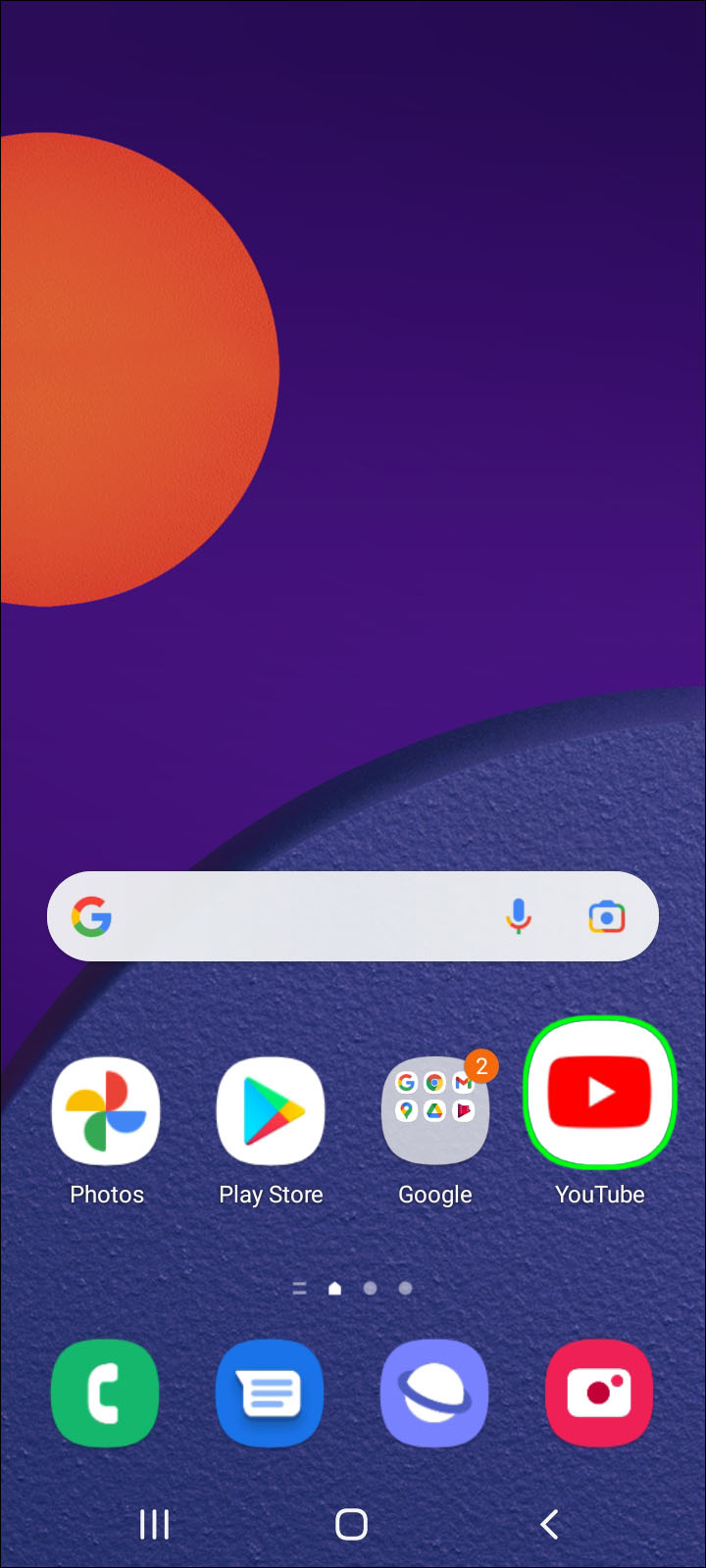Open the recent apps button
This screenshot has height=1568, width=706.
pos(154,1524)
